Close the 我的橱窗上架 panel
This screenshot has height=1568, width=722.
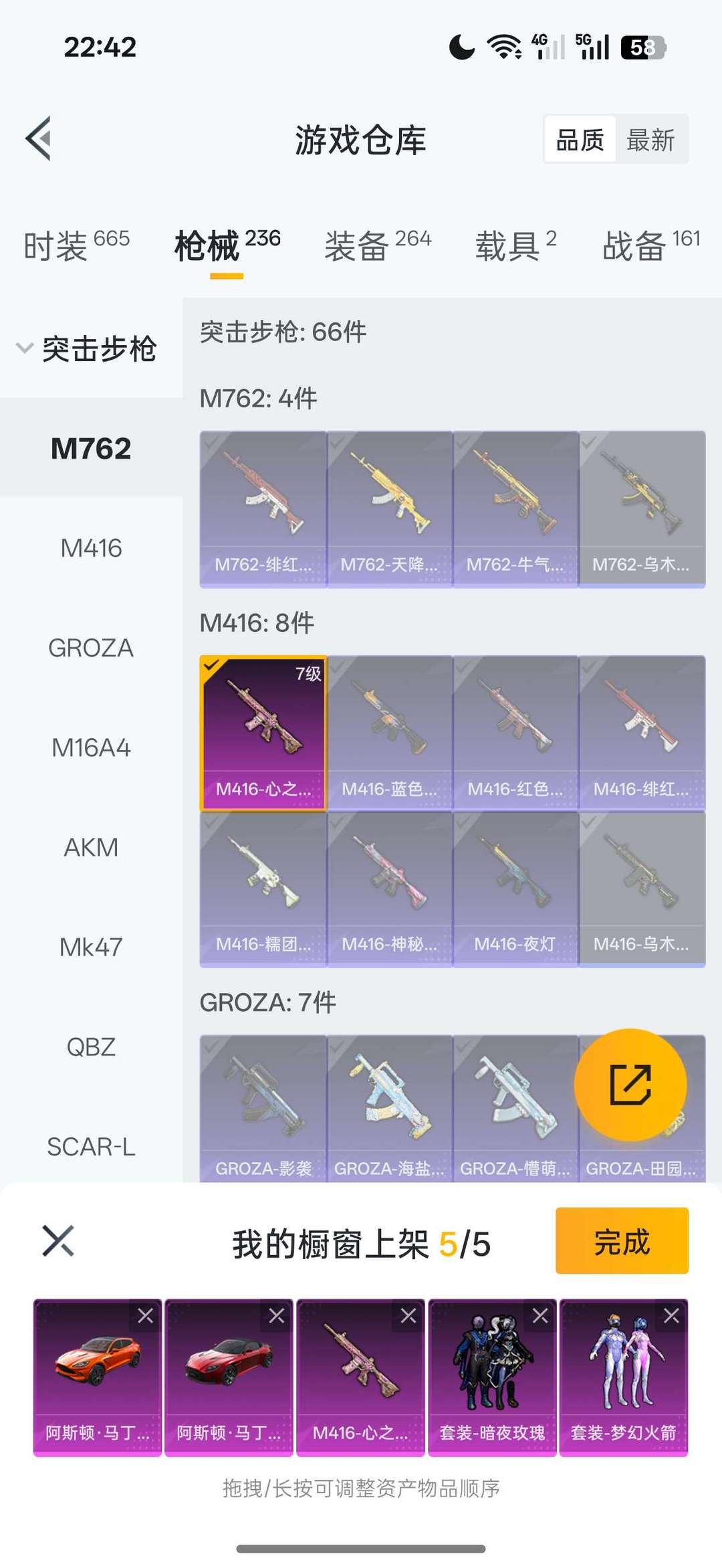58,1241
